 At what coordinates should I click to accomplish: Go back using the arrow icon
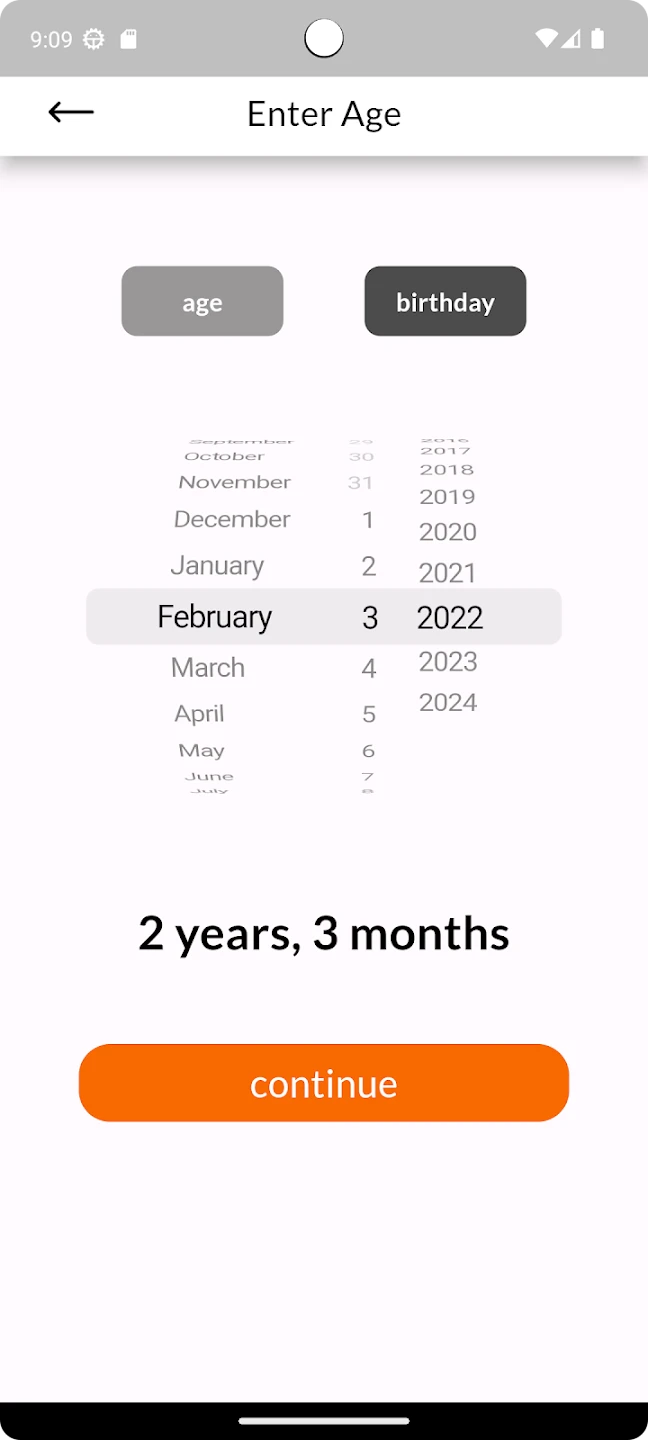click(x=71, y=113)
